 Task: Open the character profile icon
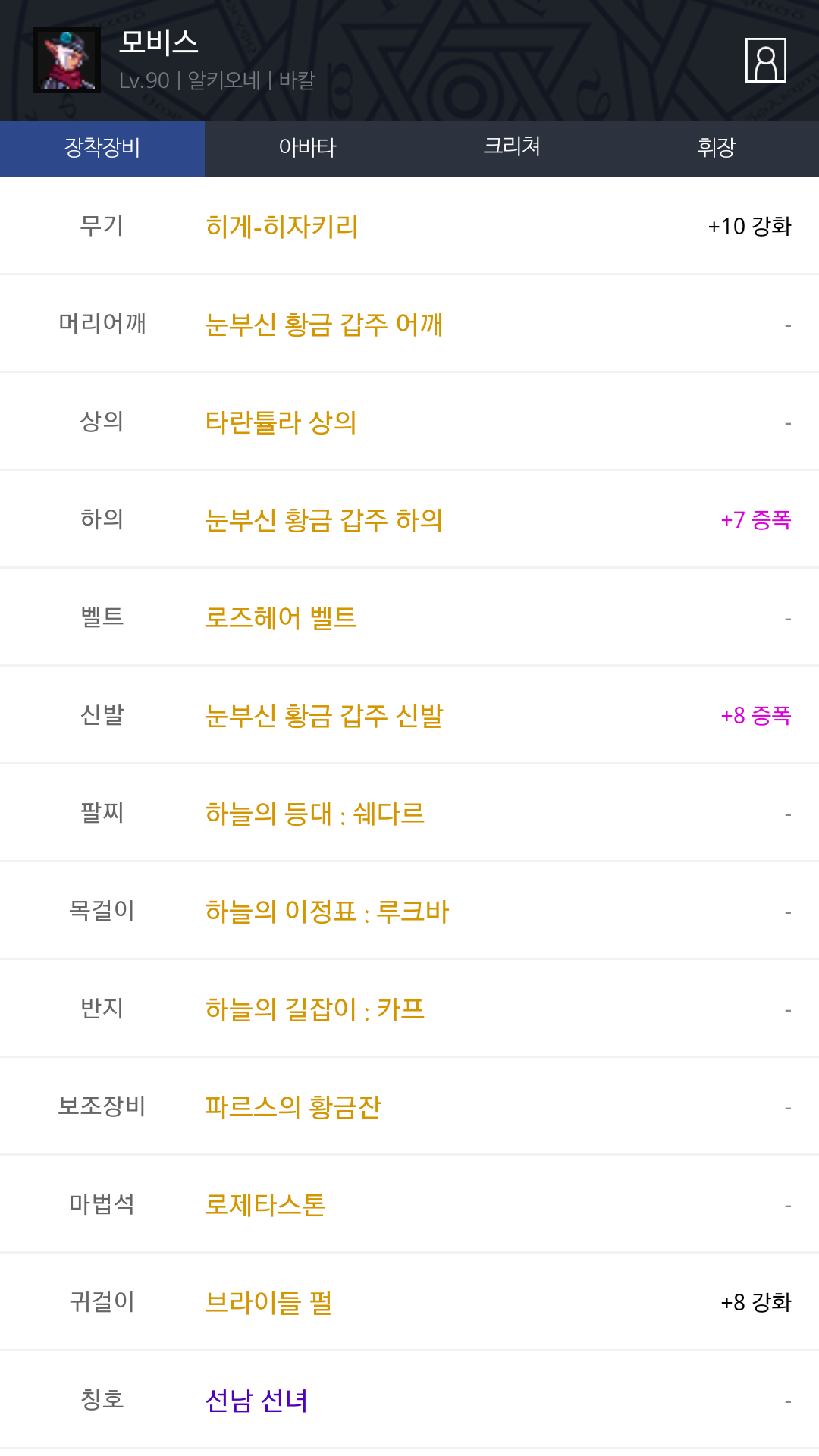tap(765, 60)
